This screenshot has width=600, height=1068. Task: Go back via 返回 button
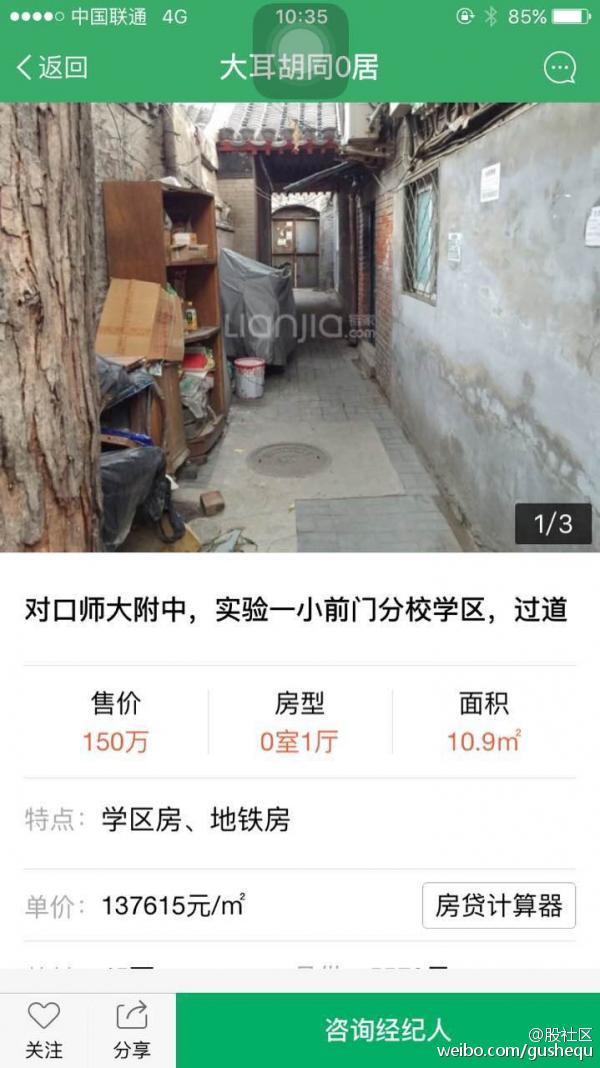coord(52,68)
